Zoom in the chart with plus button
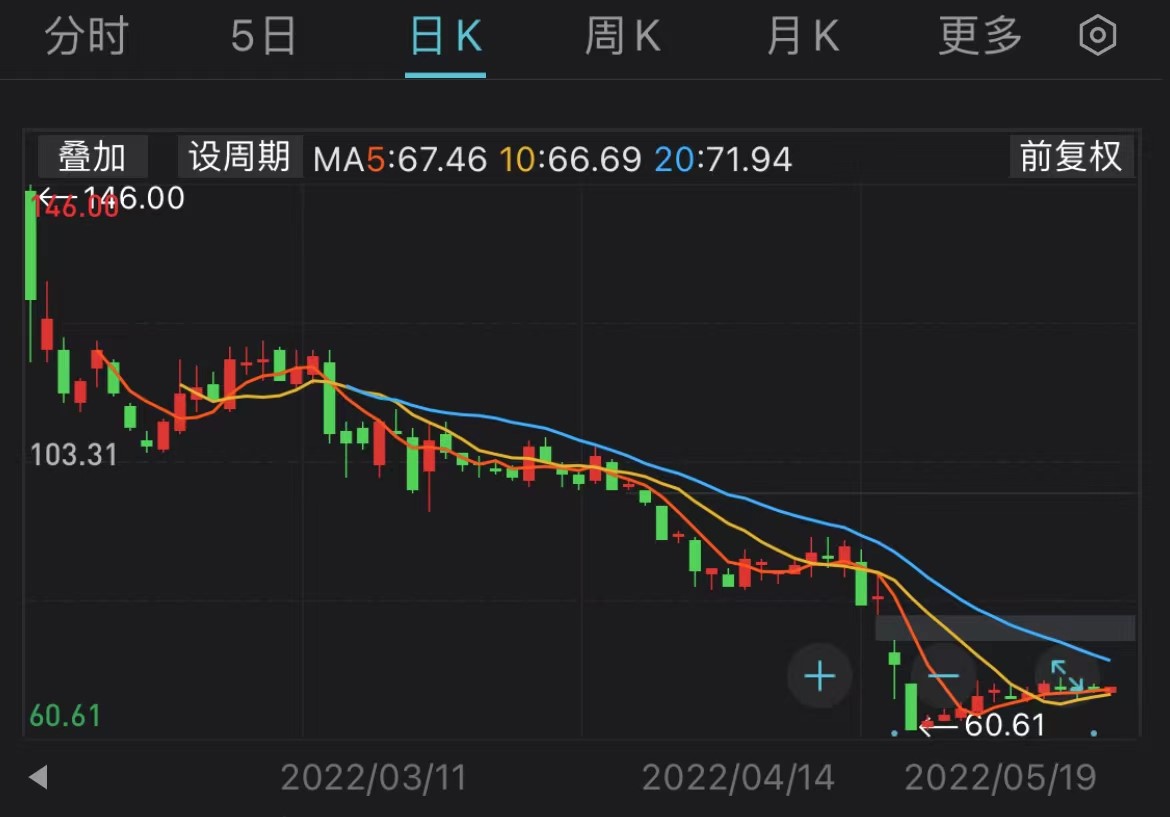 [819, 677]
